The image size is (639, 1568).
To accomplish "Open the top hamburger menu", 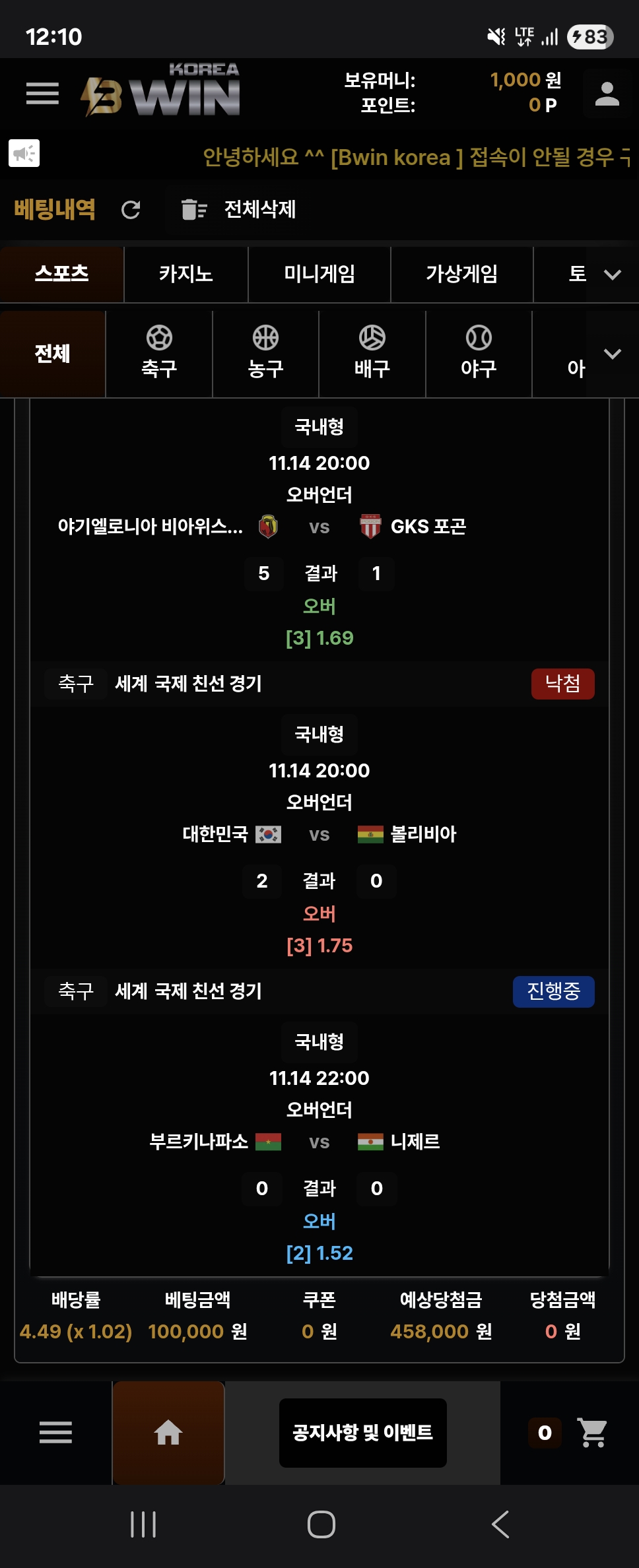I will click(42, 94).
